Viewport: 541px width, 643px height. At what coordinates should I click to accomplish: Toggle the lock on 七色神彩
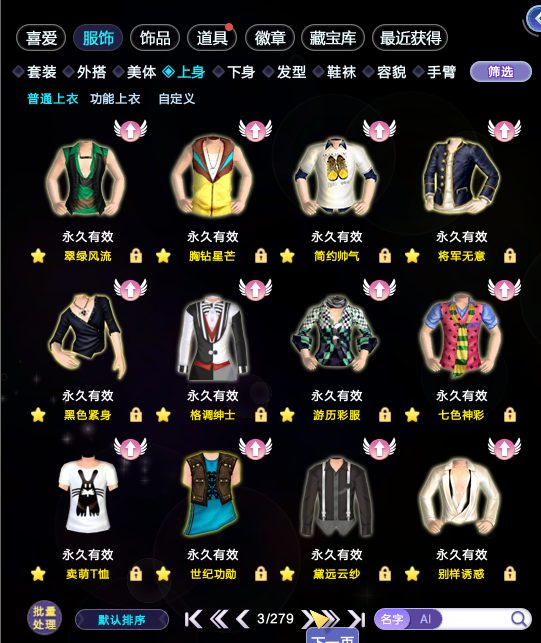coord(510,415)
